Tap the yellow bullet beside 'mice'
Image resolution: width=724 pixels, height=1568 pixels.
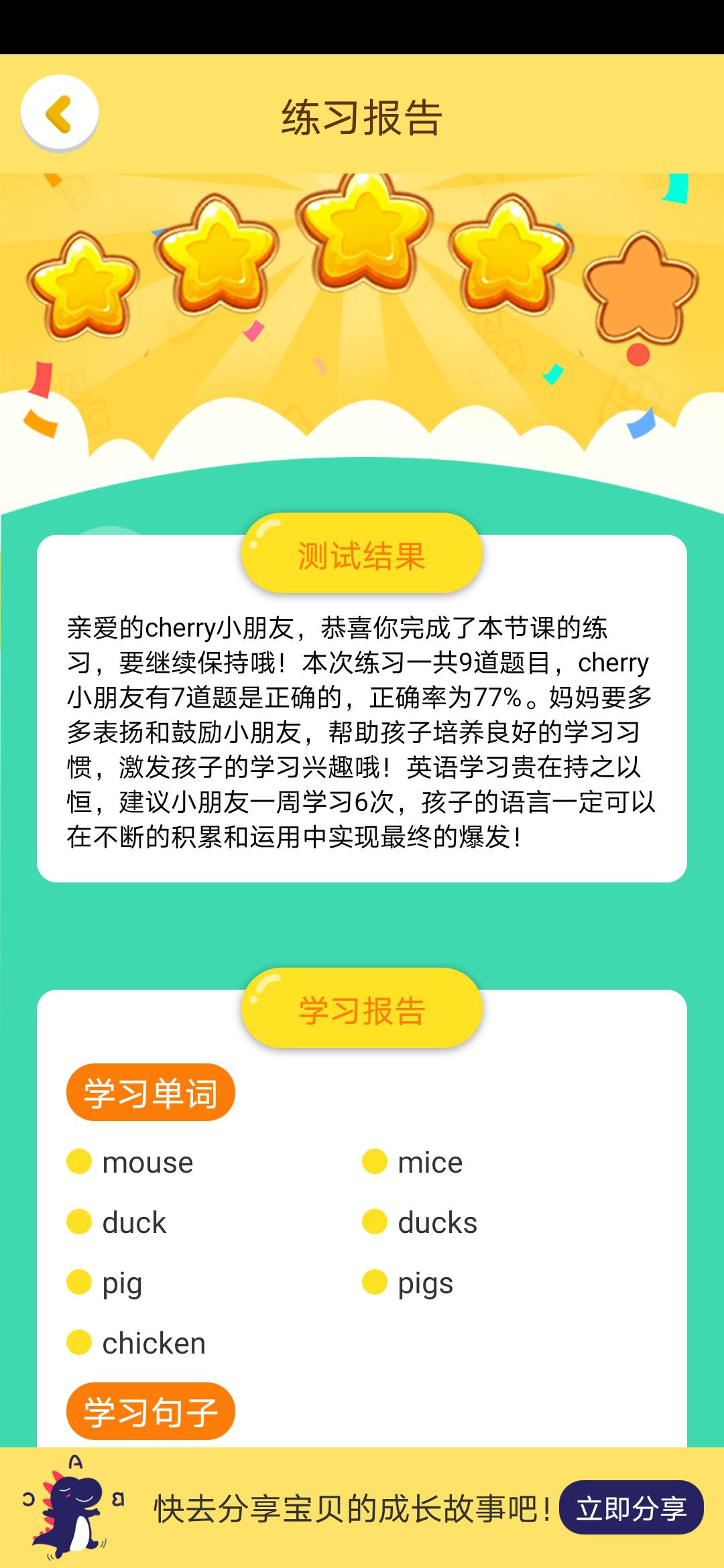click(375, 1162)
